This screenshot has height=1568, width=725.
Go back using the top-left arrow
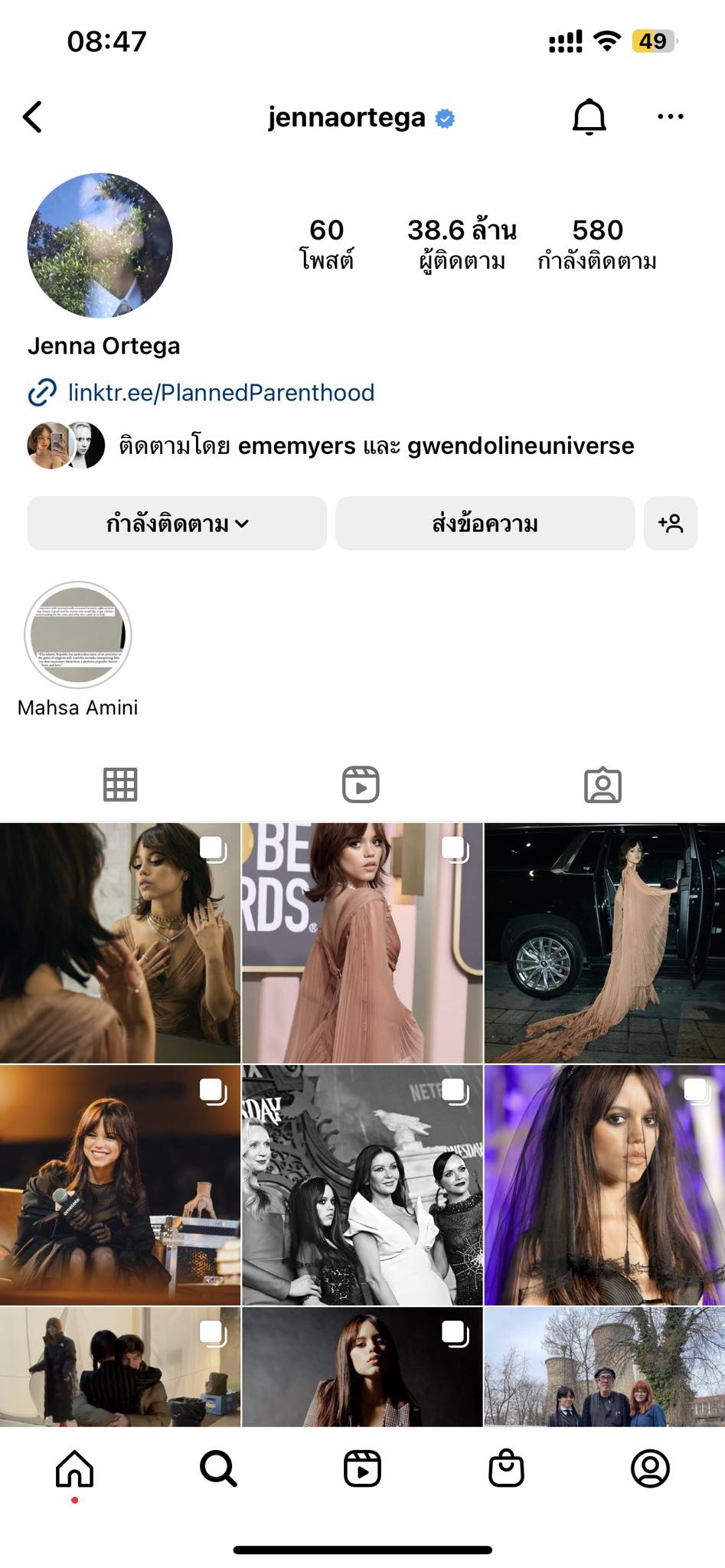[x=33, y=117]
